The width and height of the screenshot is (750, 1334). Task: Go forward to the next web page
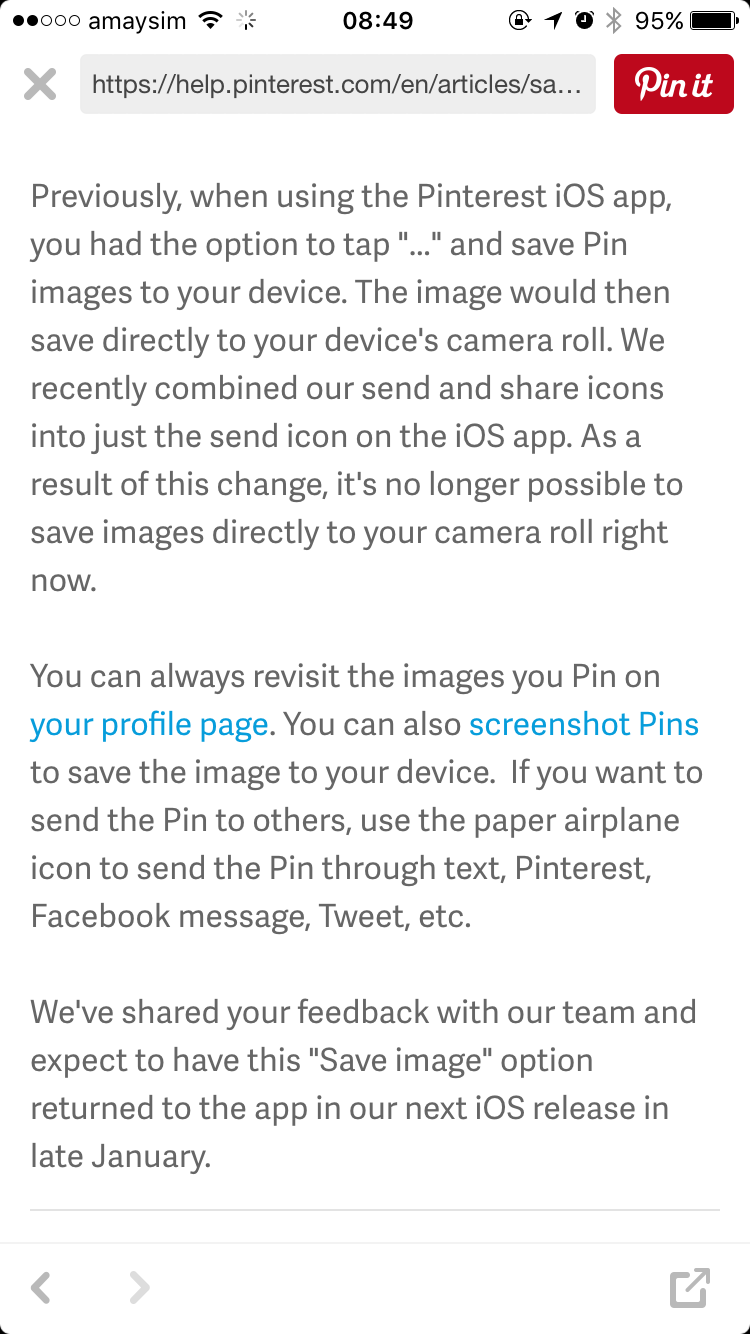[x=139, y=1288]
